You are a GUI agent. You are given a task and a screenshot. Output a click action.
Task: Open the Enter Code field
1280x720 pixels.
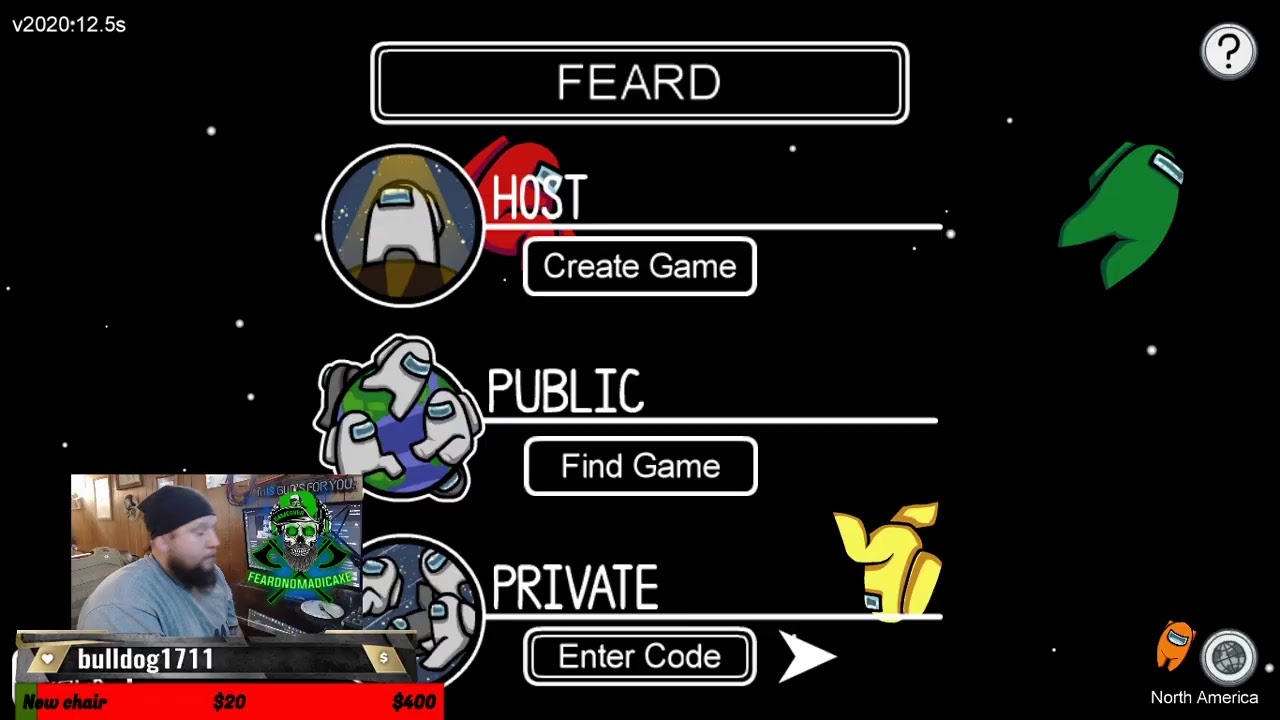click(639, 656)
